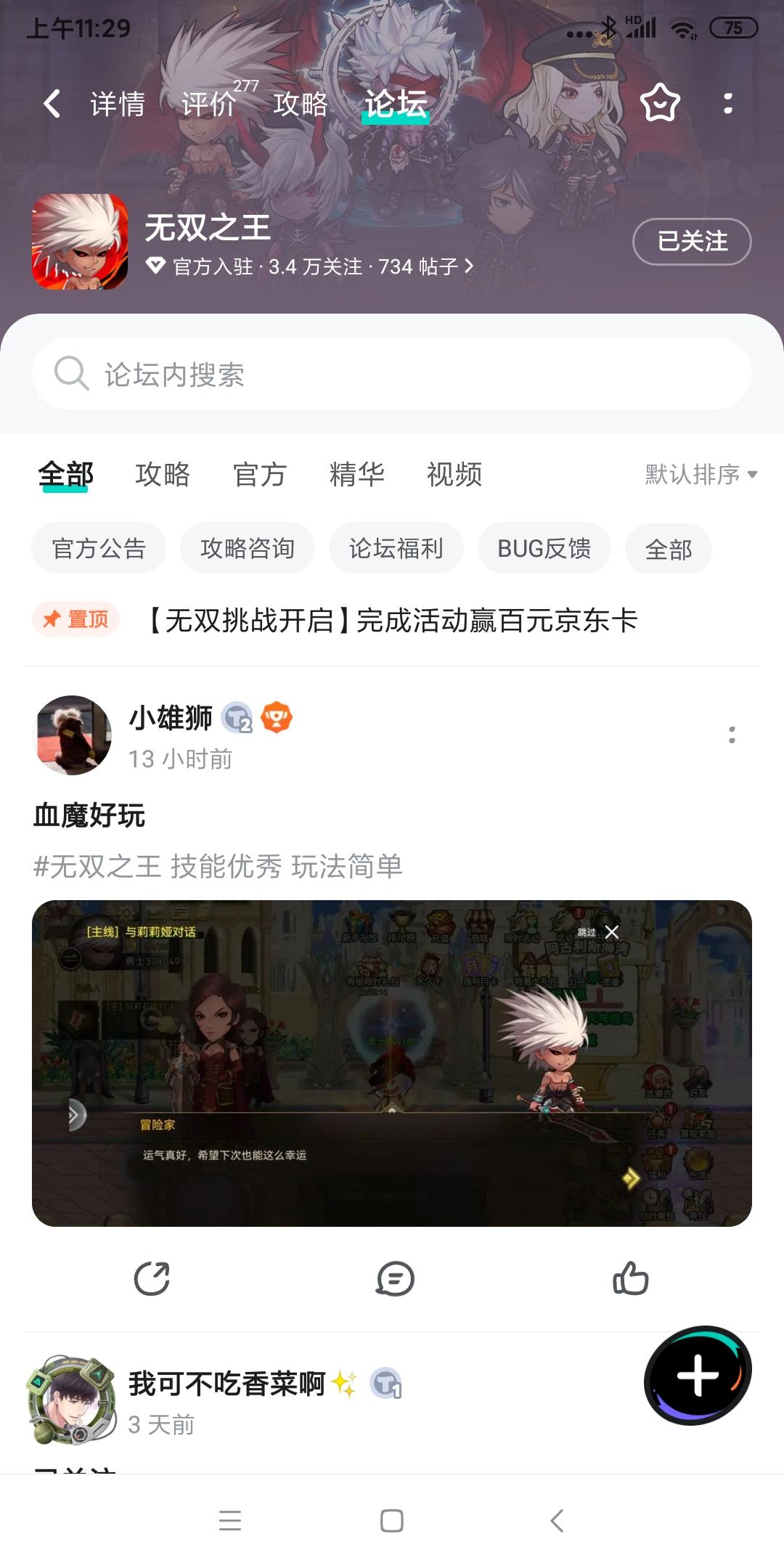
Task: Click the back arrow to leave the forum
Action: (52, 103)
